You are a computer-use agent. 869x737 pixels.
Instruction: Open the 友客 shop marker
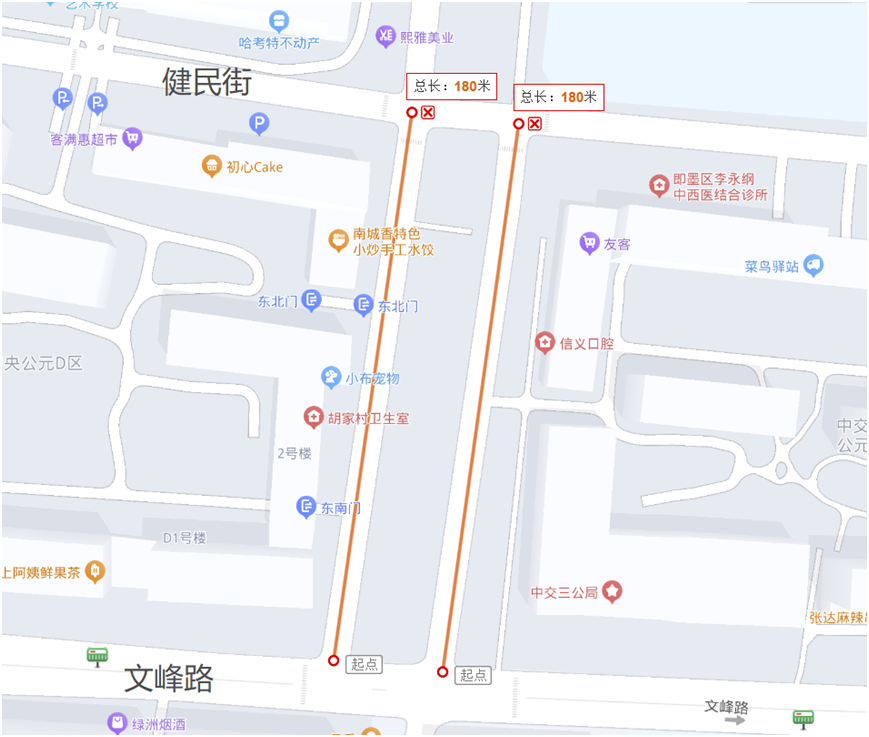[x=589, y=243]
